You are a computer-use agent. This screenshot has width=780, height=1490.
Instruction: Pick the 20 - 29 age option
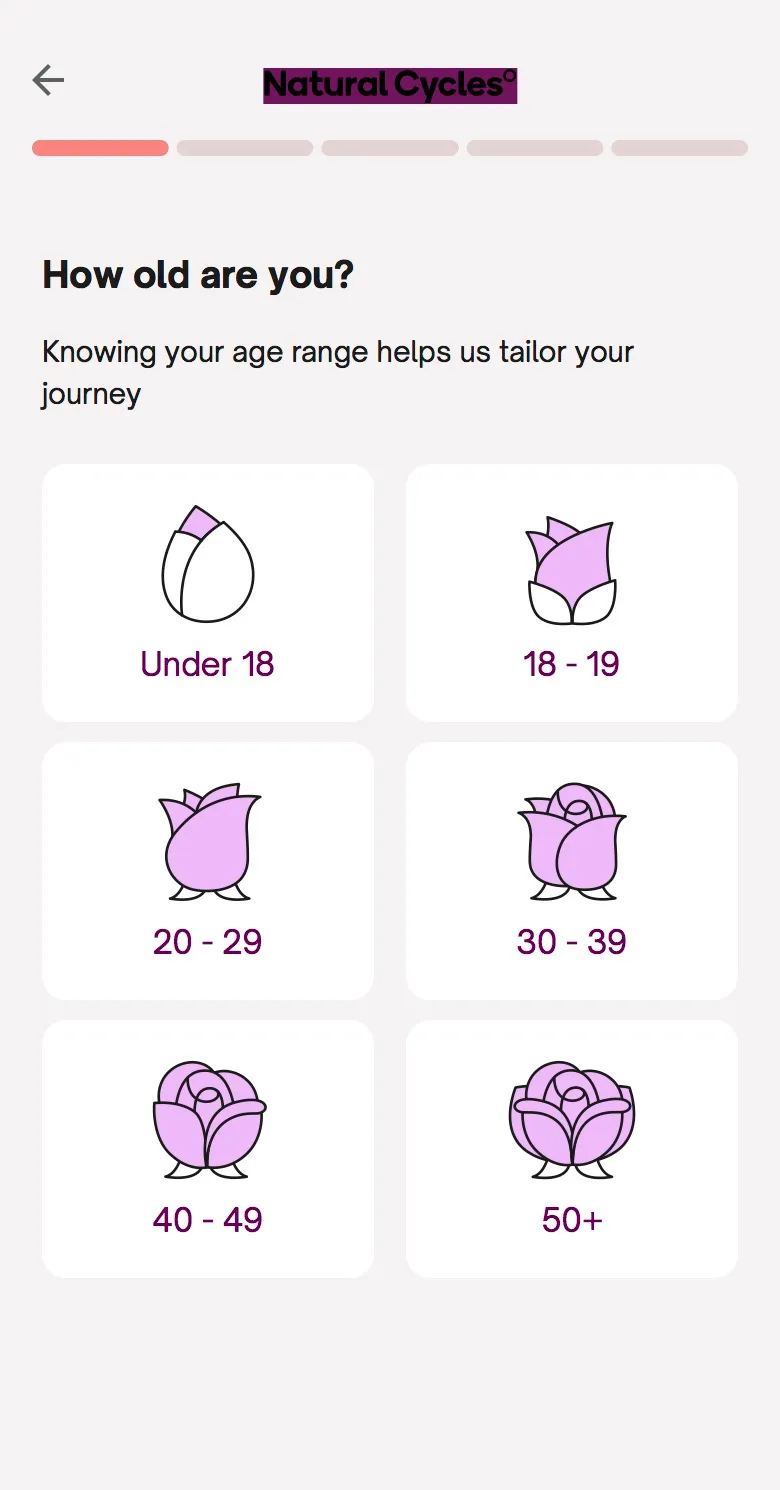point(208,871)
